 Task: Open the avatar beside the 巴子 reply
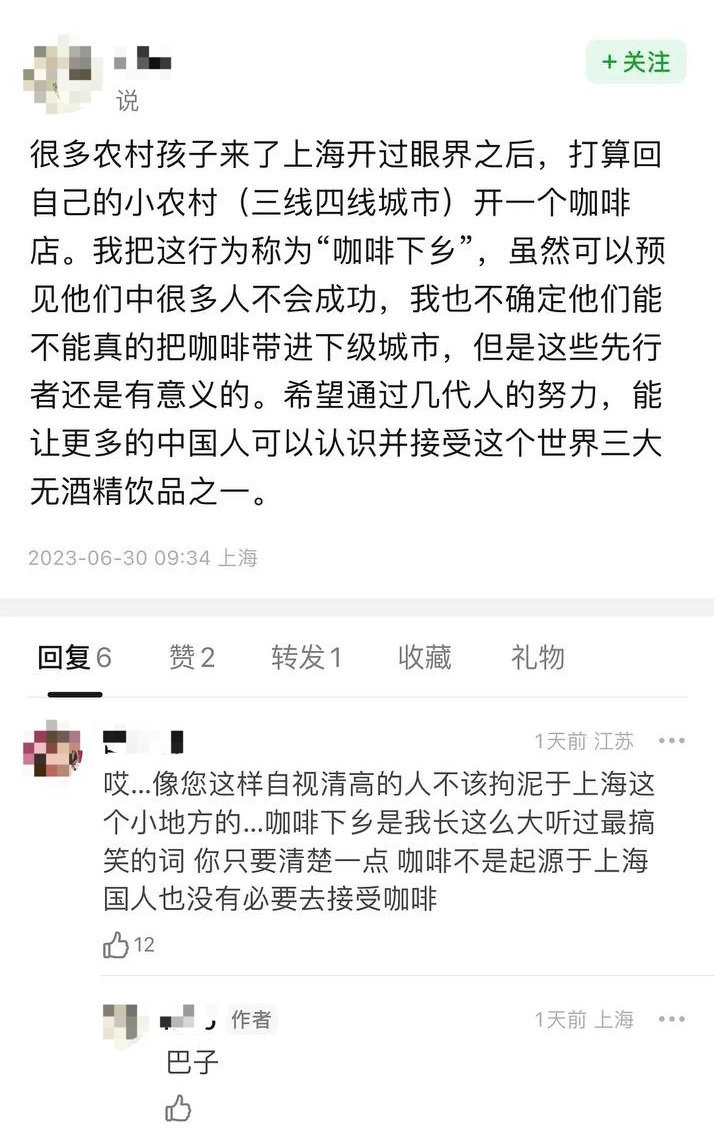(125, 1025)
